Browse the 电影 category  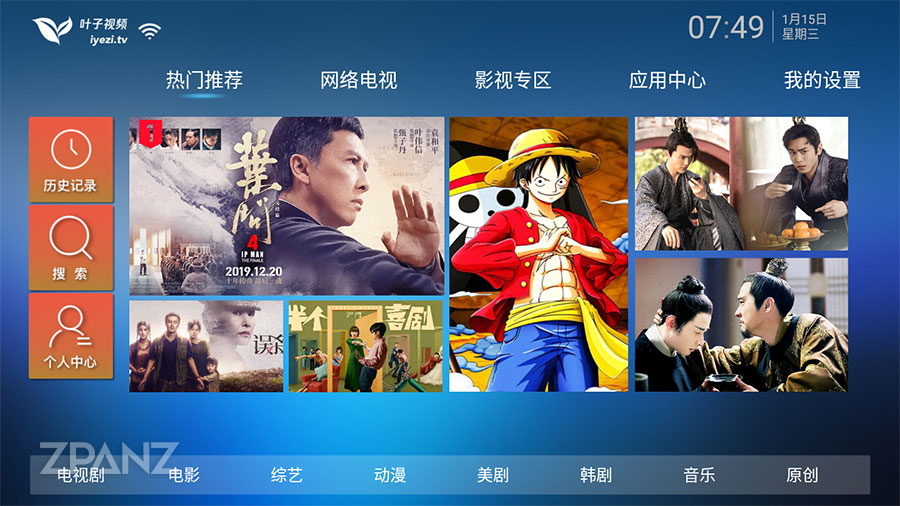(x=184, y=475)
